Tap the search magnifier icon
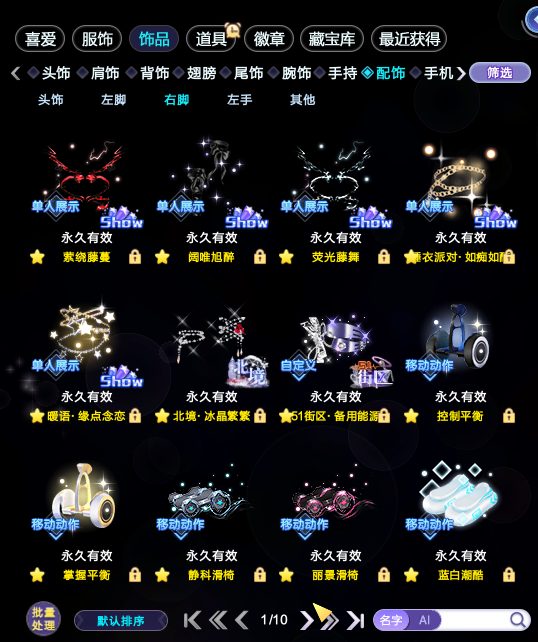The image size is (538, 642). (x=518, y=620)
